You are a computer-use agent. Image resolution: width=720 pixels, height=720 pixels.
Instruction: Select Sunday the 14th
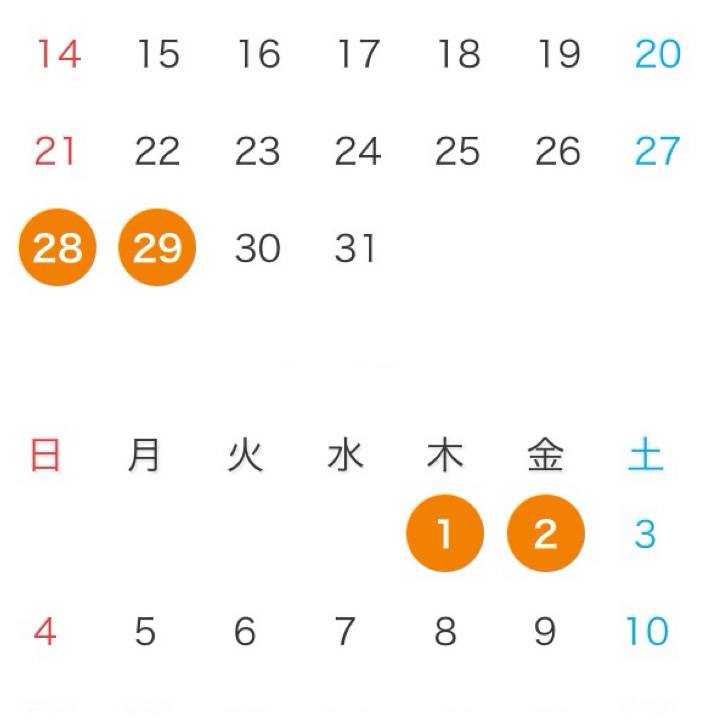click(x=58, y=54)
